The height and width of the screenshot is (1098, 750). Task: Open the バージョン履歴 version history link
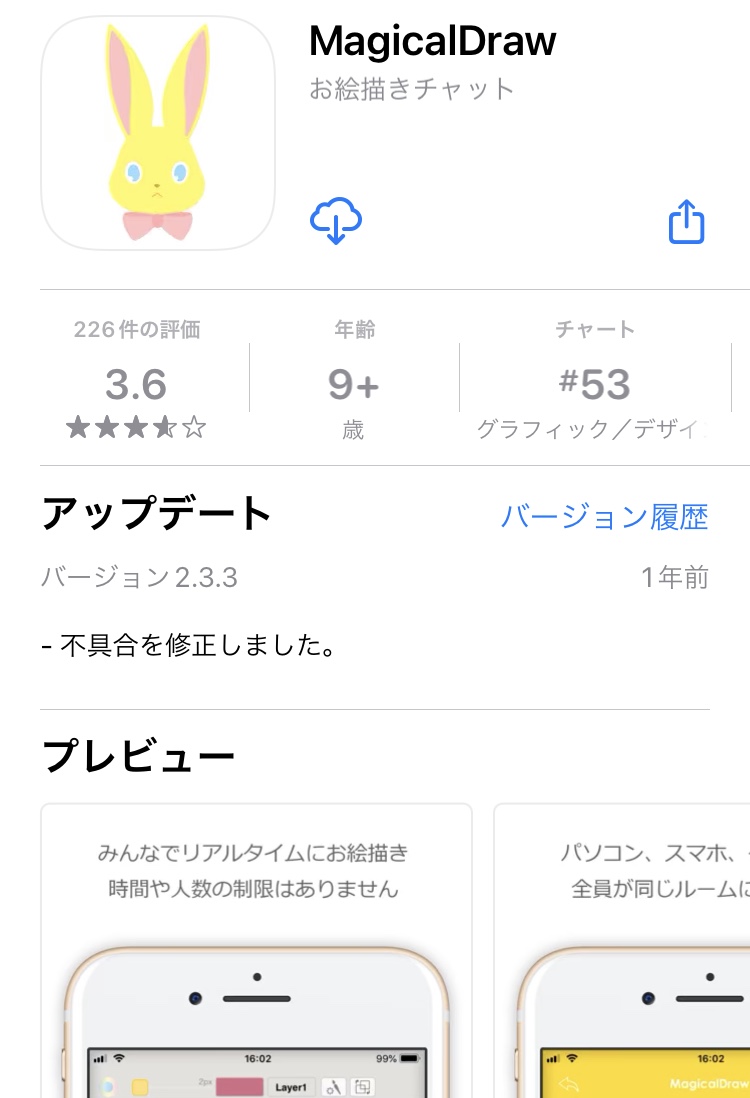click(604, 517)
